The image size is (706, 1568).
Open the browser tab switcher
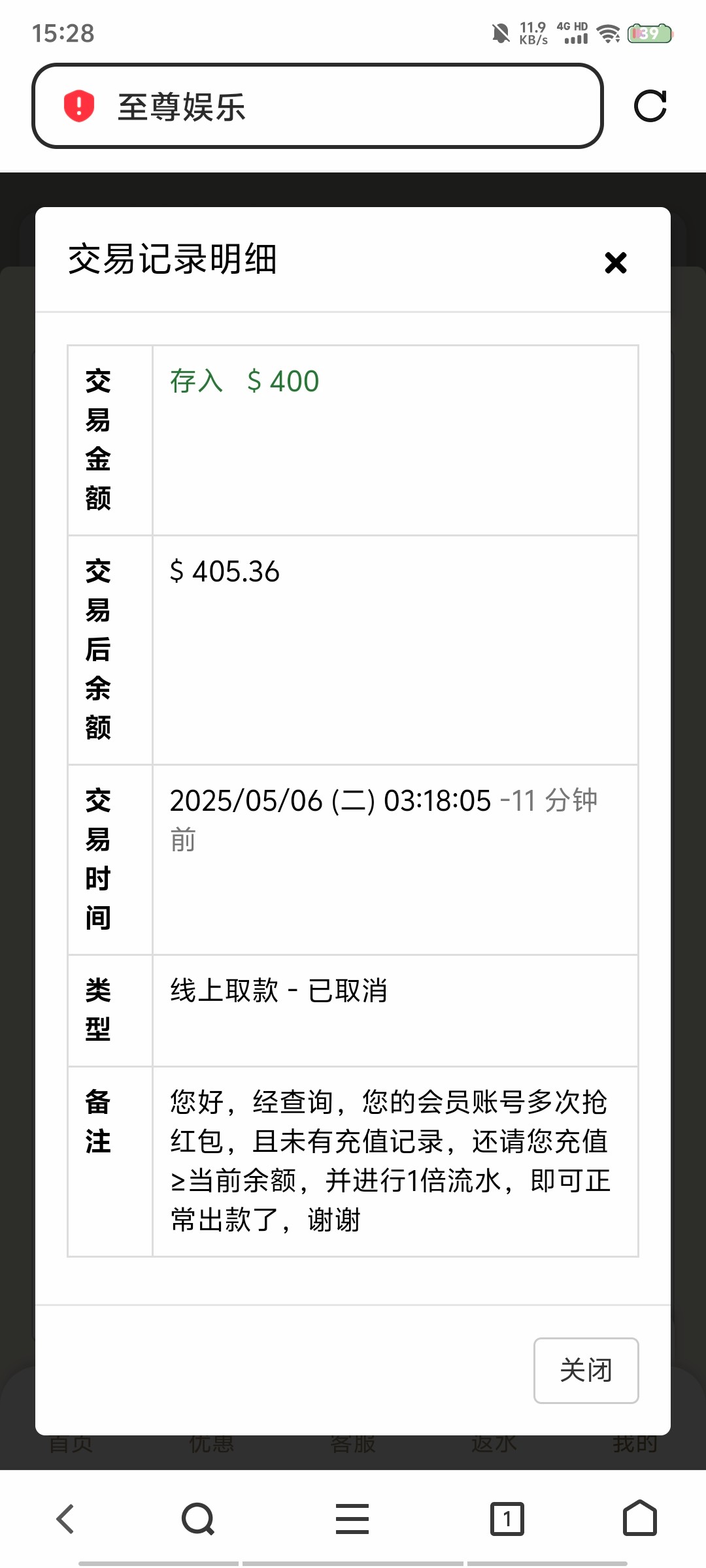click(507, 1518)
